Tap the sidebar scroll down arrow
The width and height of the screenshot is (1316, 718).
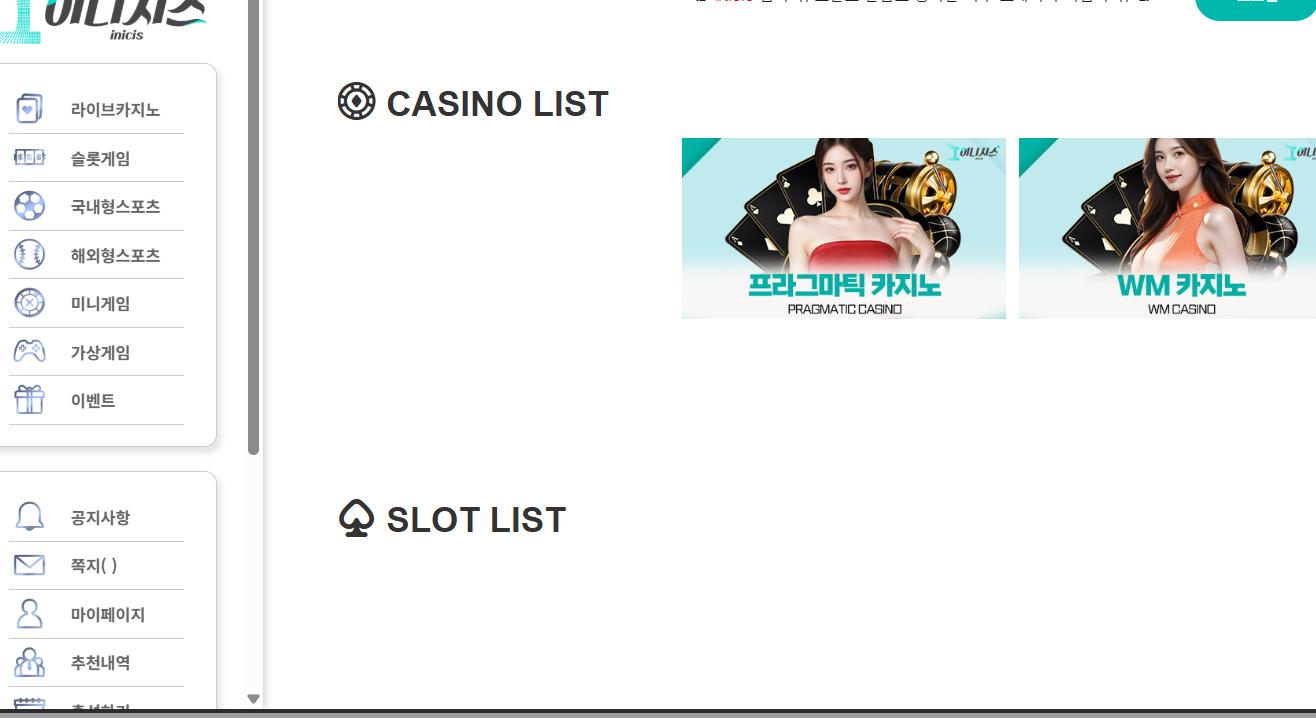(253, 699)
